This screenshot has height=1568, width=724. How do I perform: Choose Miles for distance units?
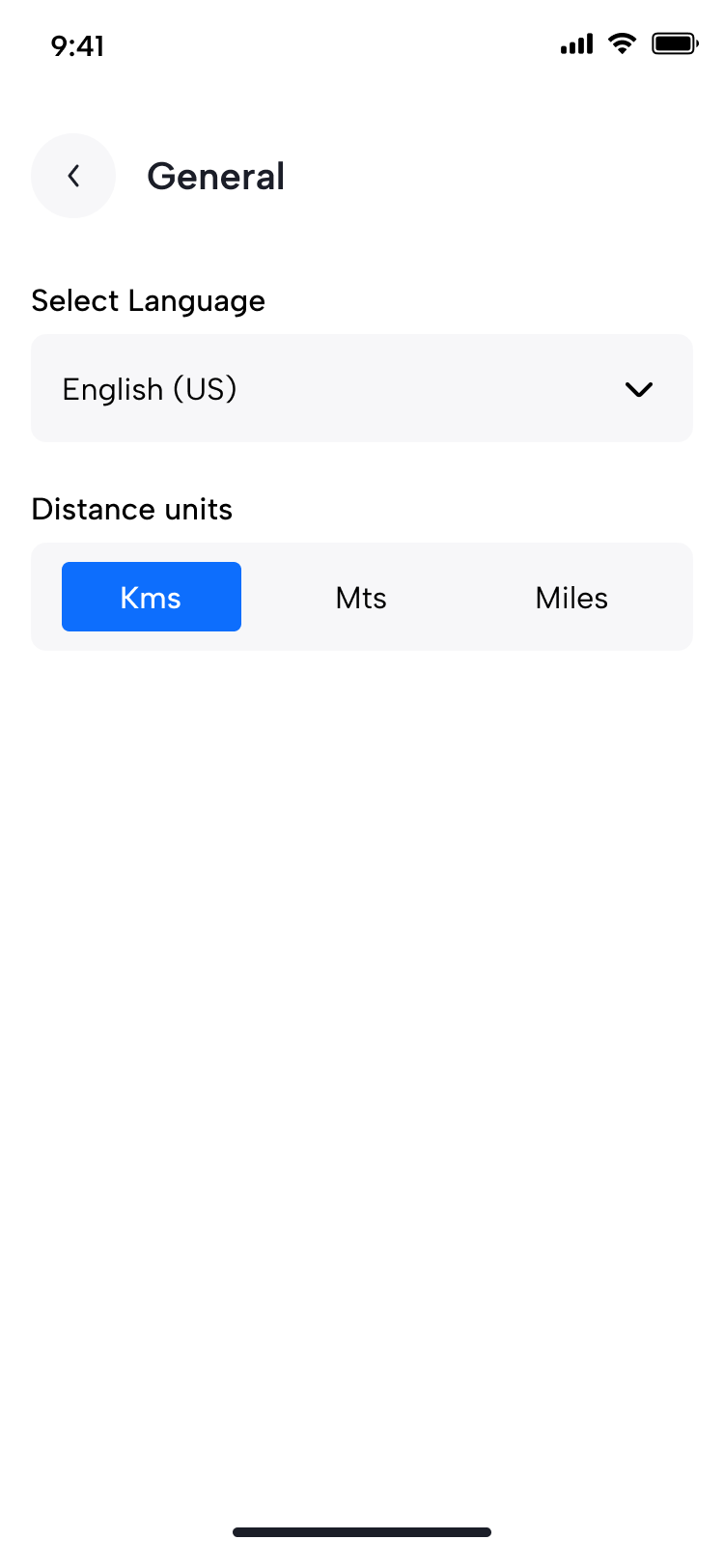[x=571, y=597]
